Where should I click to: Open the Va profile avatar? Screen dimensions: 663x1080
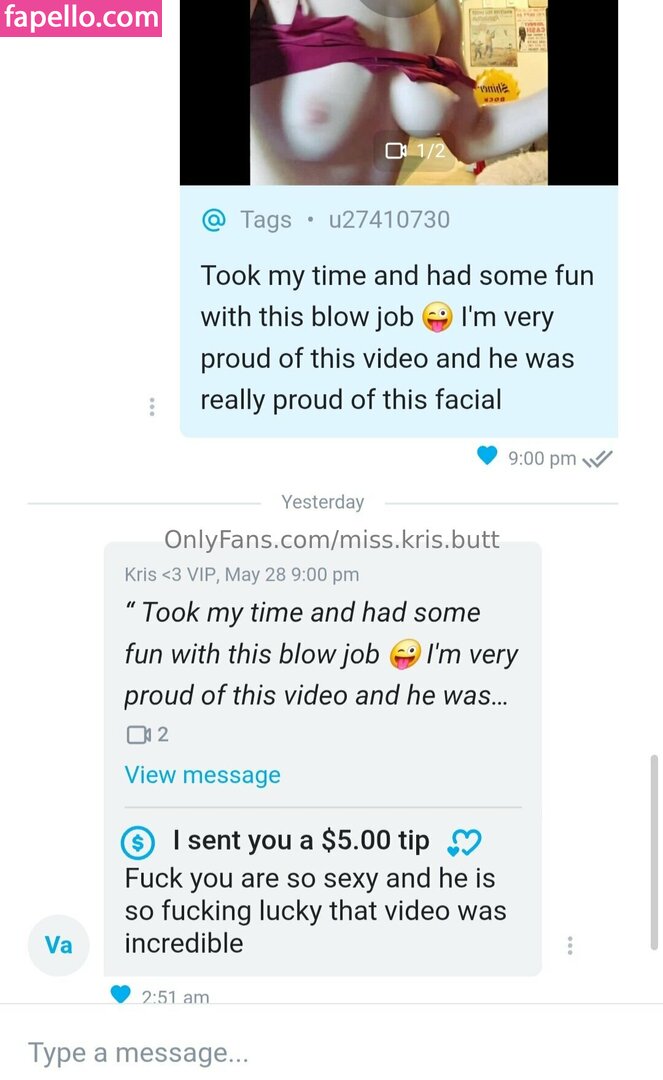click(x=59, y=945)
